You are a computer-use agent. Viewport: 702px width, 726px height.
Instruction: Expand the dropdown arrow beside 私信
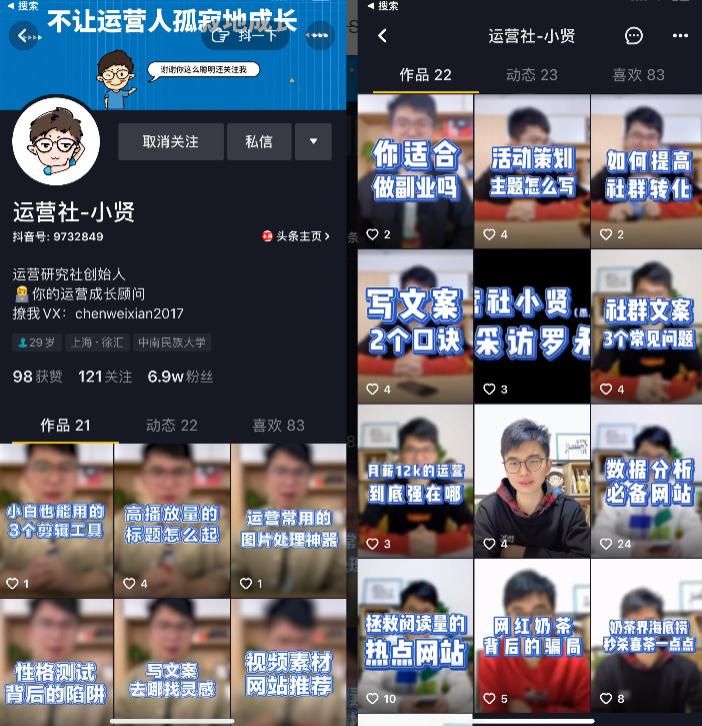click(x=313, y=142)
